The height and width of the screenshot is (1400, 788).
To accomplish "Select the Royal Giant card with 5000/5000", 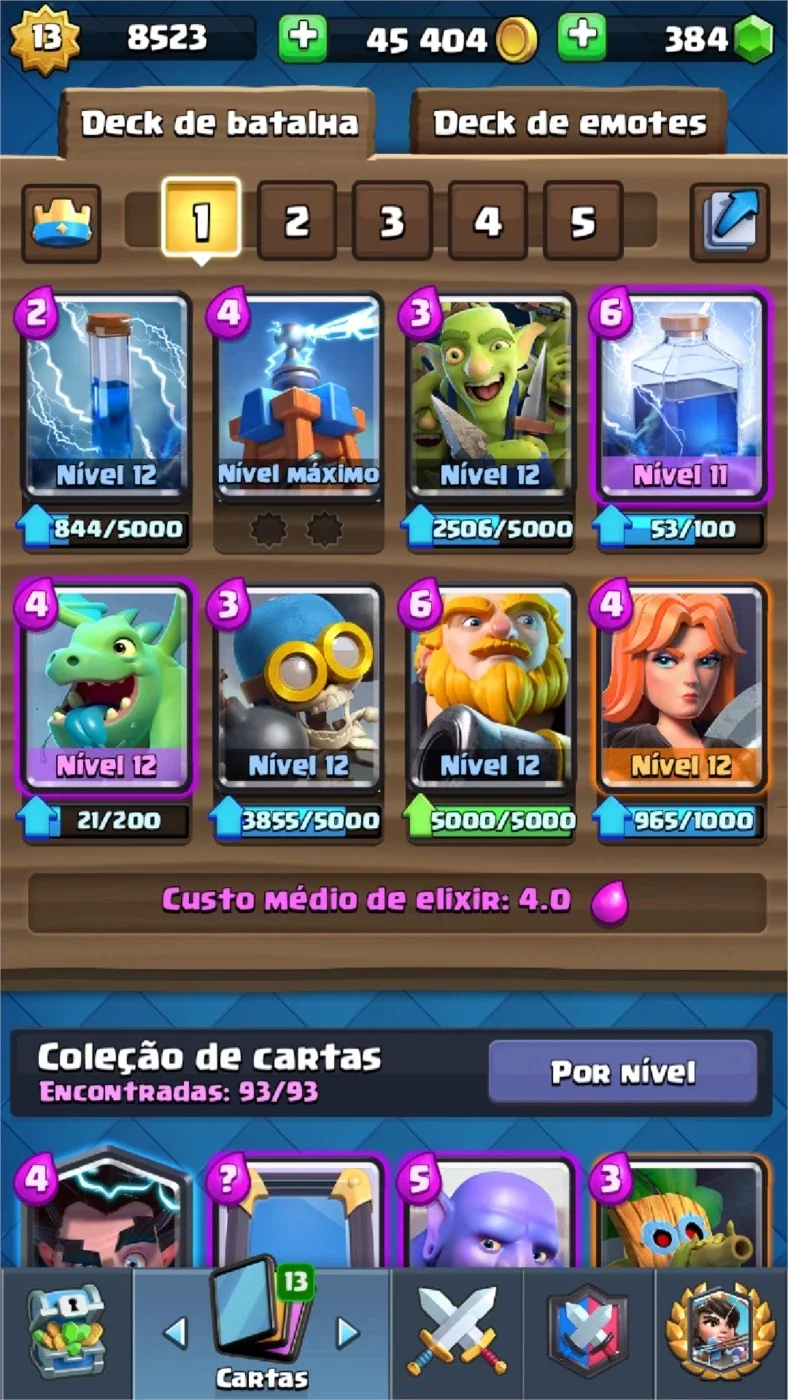I will coord(491,688).
